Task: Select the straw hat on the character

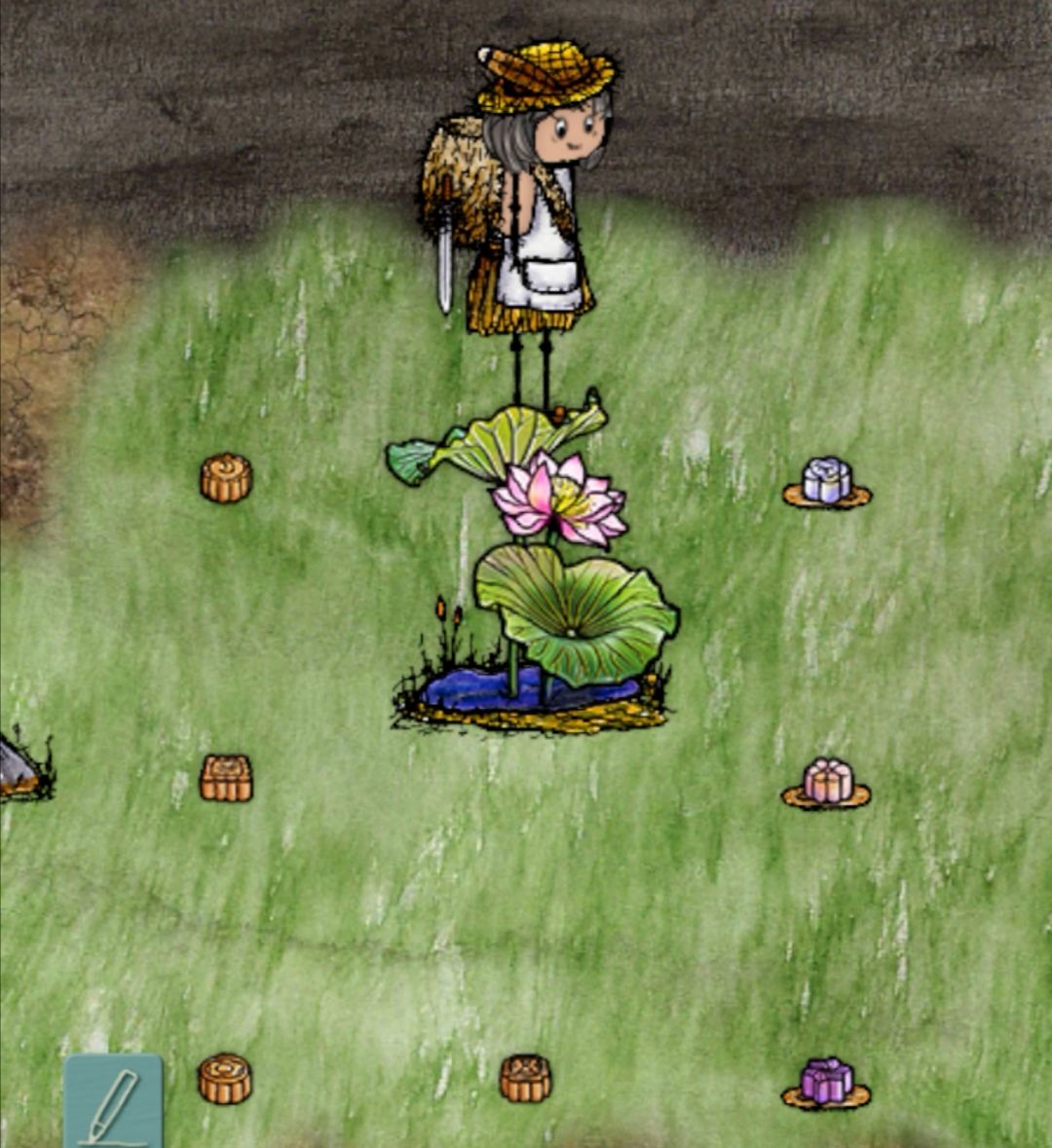Action: click(541, 73)
